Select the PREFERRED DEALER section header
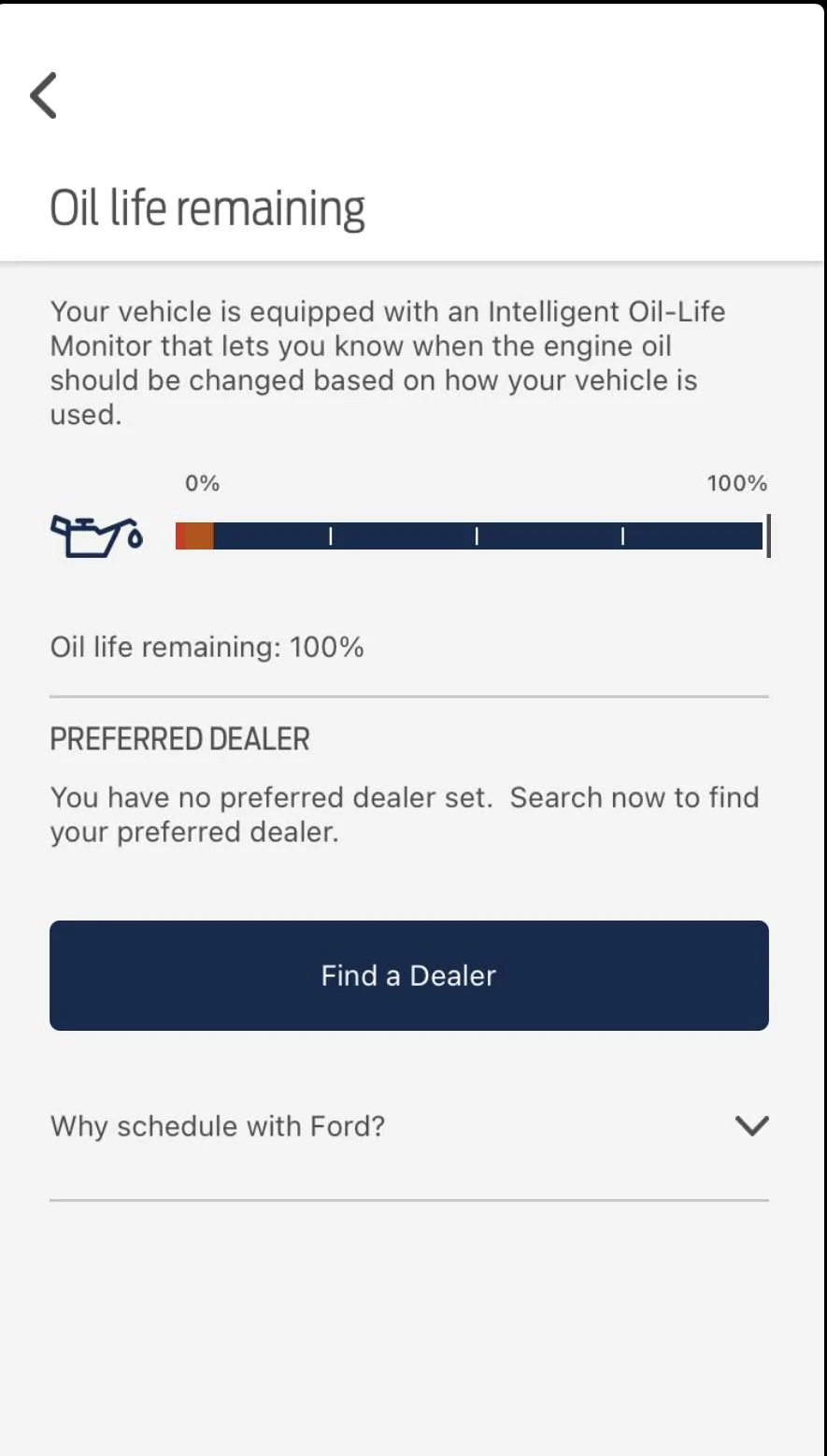Image resolution: width=827 pixels, height=1456 pixels. tap(178, 738)
